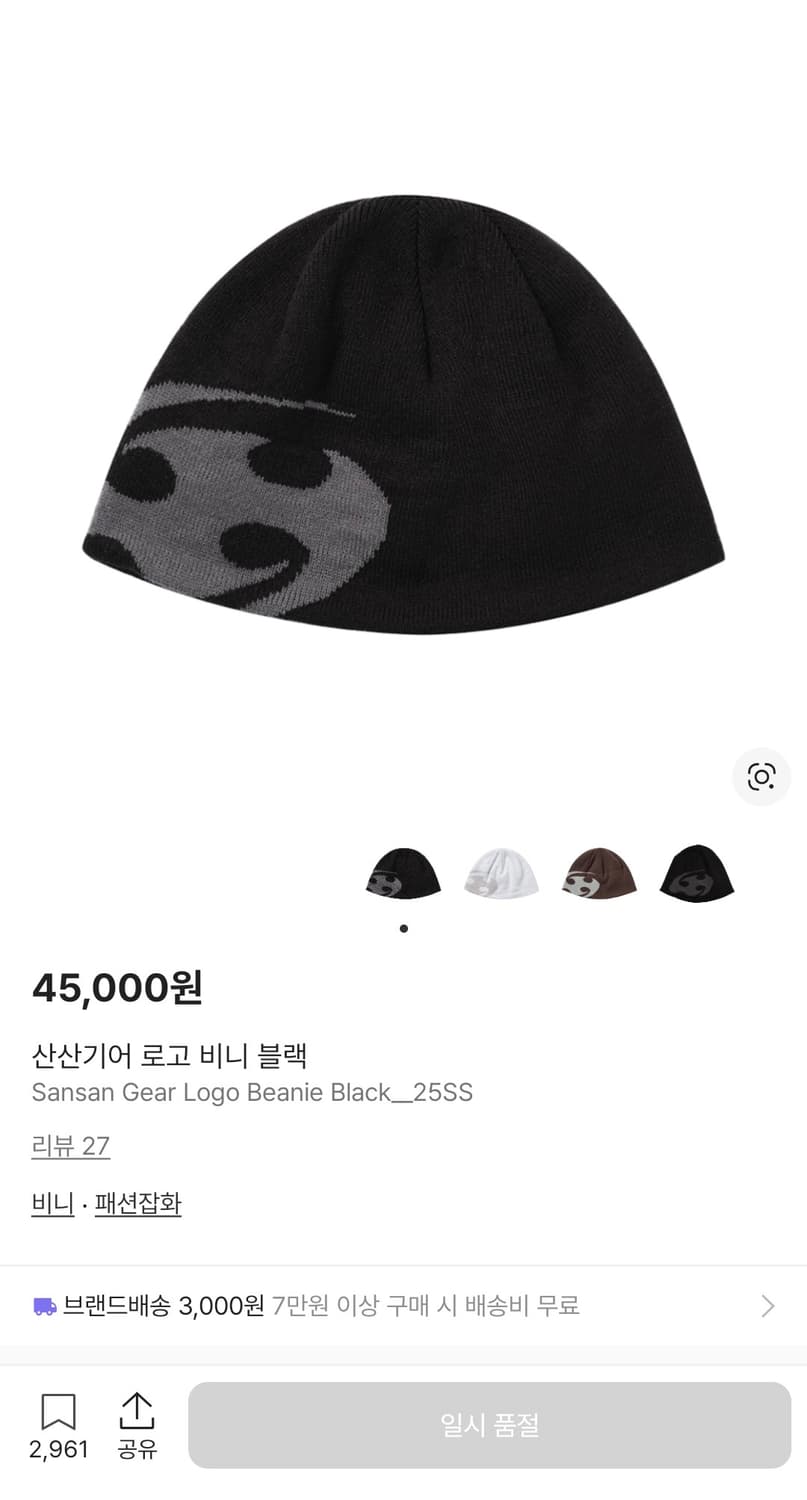Image resolution: width=807 pixels, height=1500 pixels.
Task: Select the brown beanie color thumbnail
Action: pos(598,872)
